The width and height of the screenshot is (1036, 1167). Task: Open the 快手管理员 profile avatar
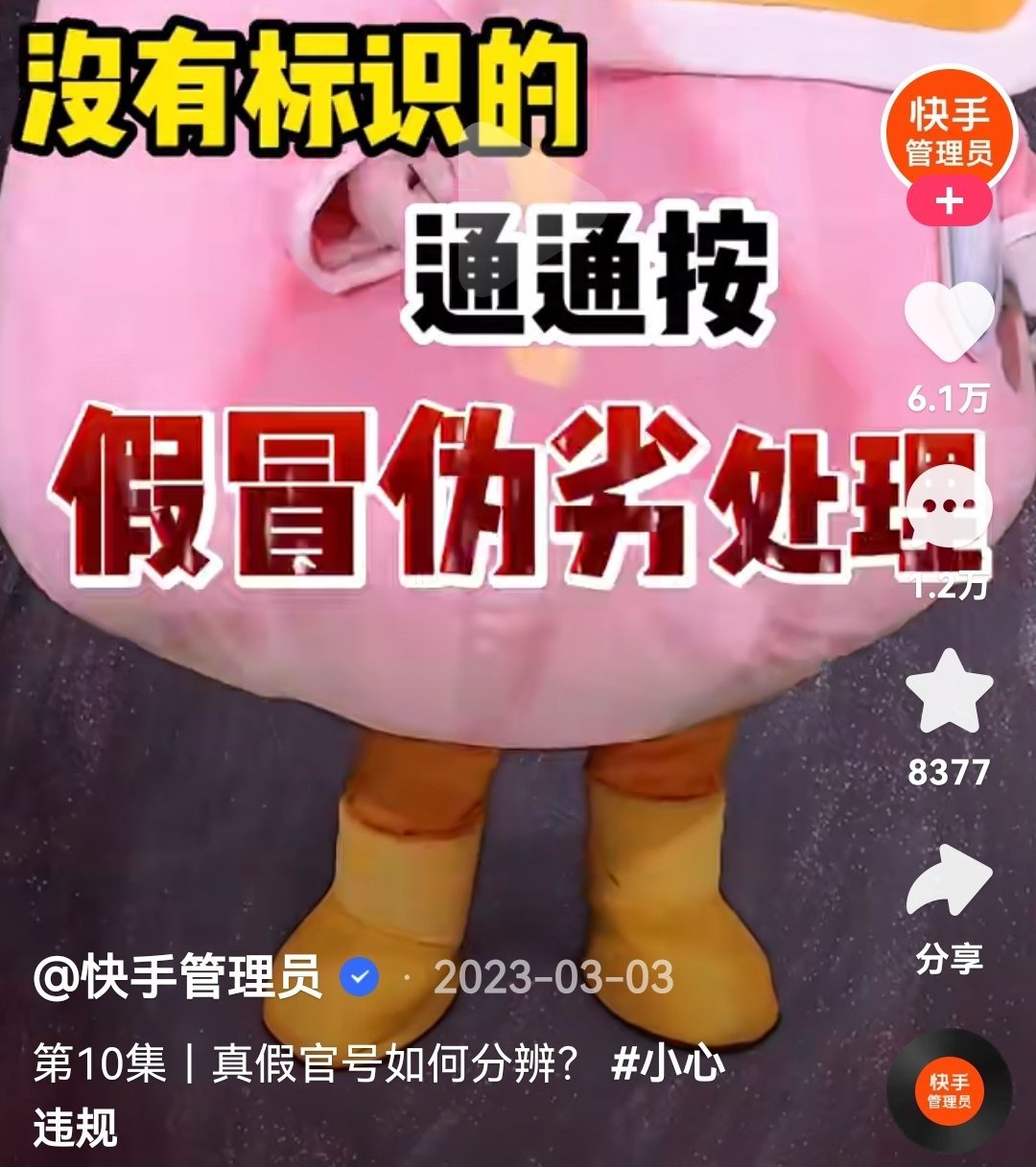point(948,131)
